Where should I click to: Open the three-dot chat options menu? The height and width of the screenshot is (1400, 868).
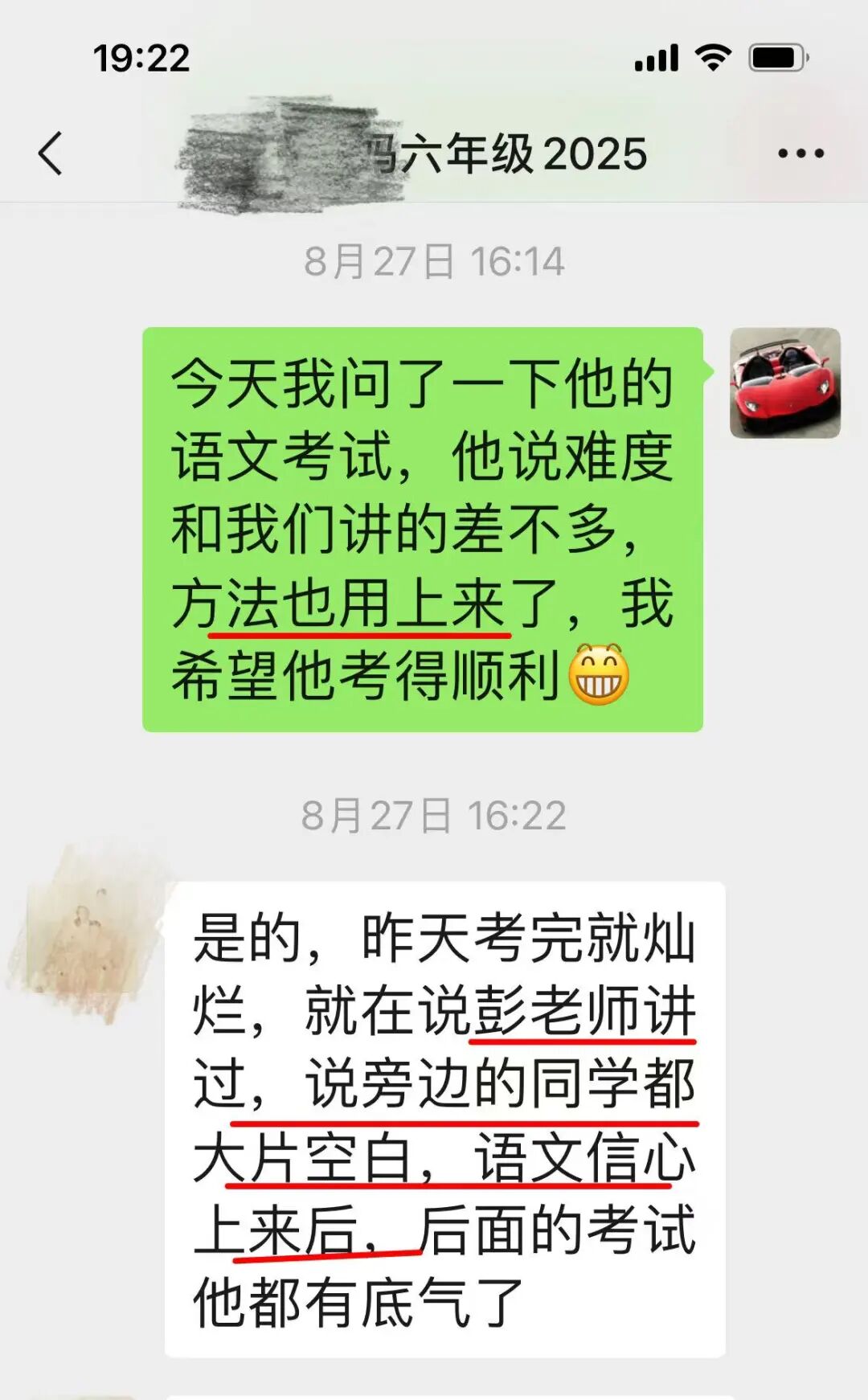(x=800, y=153)
